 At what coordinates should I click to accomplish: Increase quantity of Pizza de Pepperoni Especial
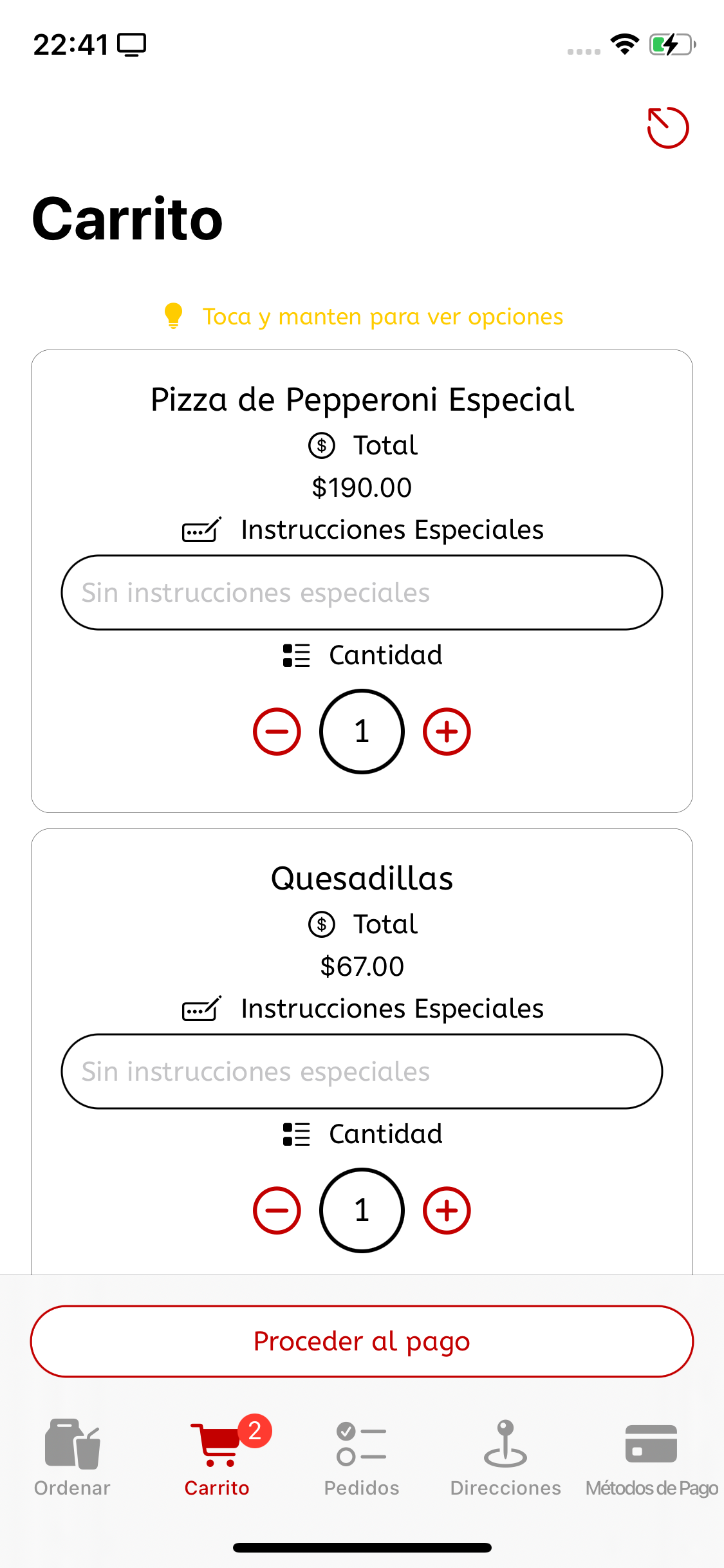[447, 731]
